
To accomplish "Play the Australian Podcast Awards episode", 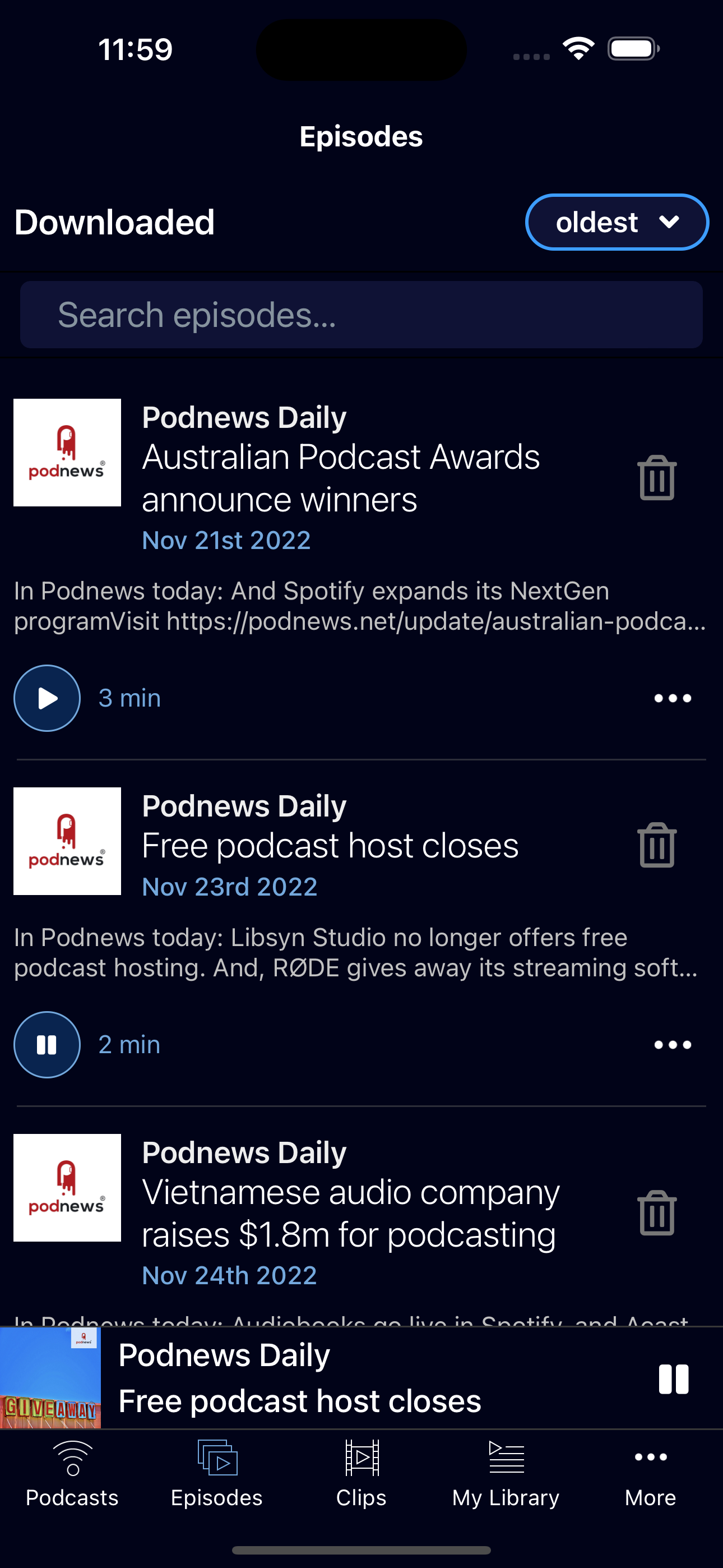I will tap(47, 698).
